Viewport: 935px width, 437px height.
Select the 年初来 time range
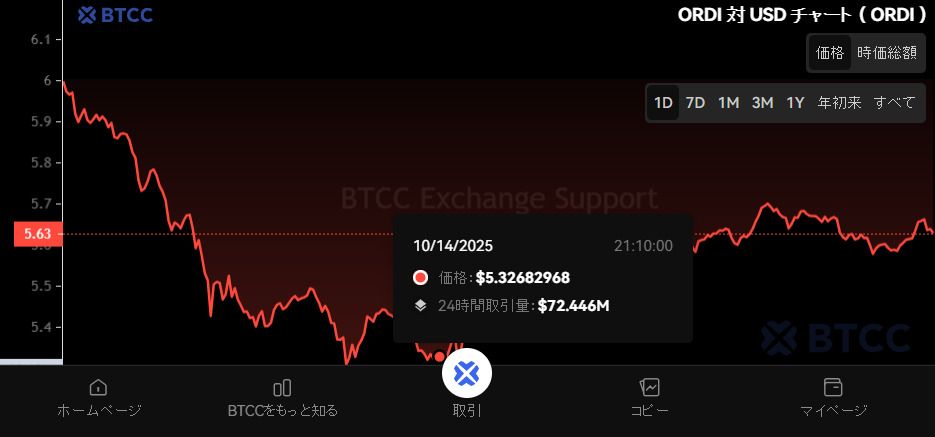(839, 102)
